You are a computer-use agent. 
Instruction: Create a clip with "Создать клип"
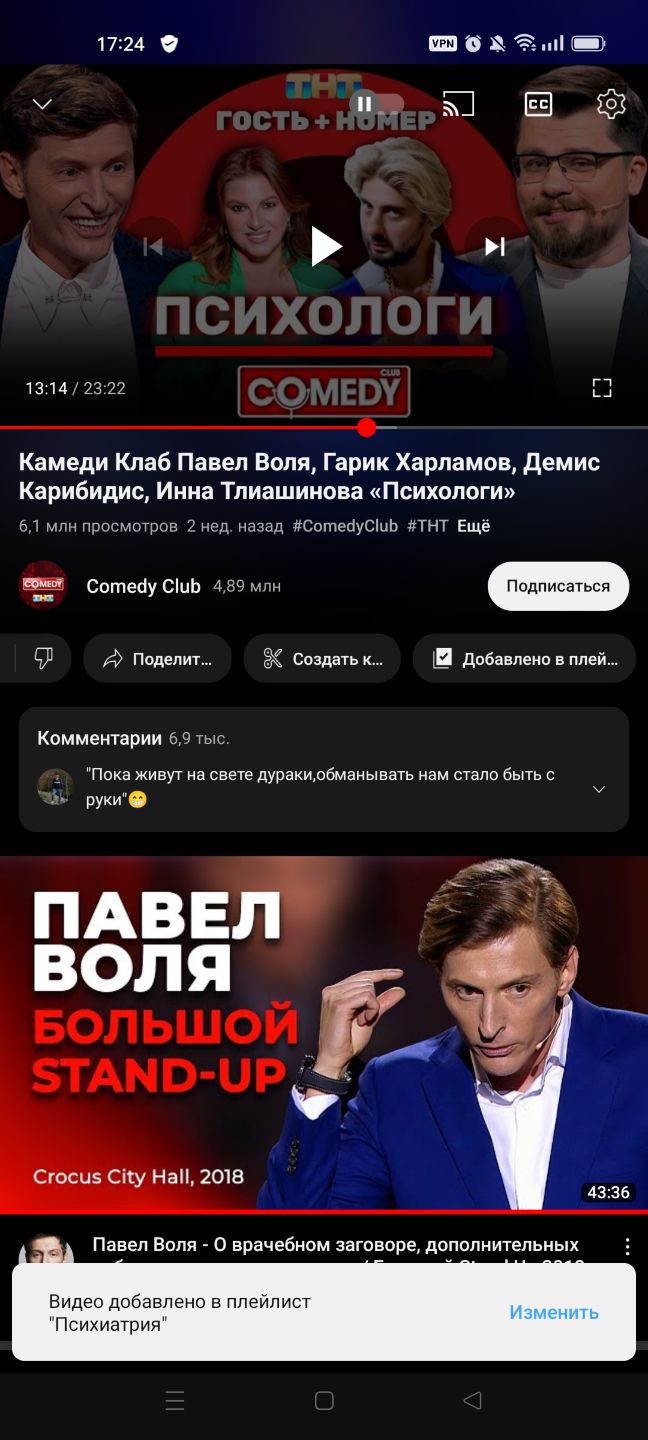point(322,658)
